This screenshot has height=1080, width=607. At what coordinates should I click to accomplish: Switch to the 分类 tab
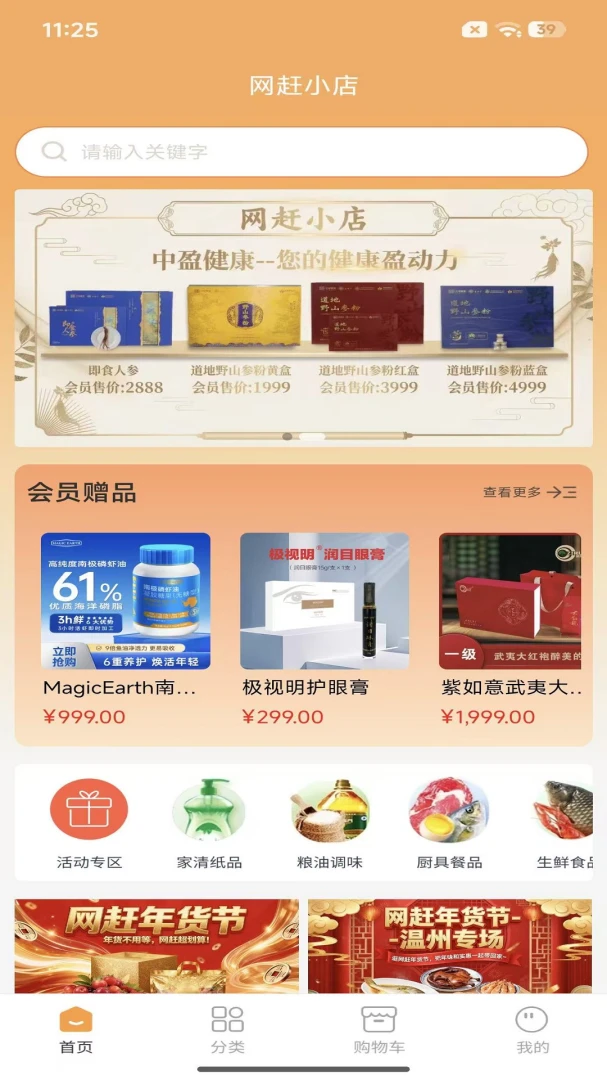click(x=227, y=1031)
